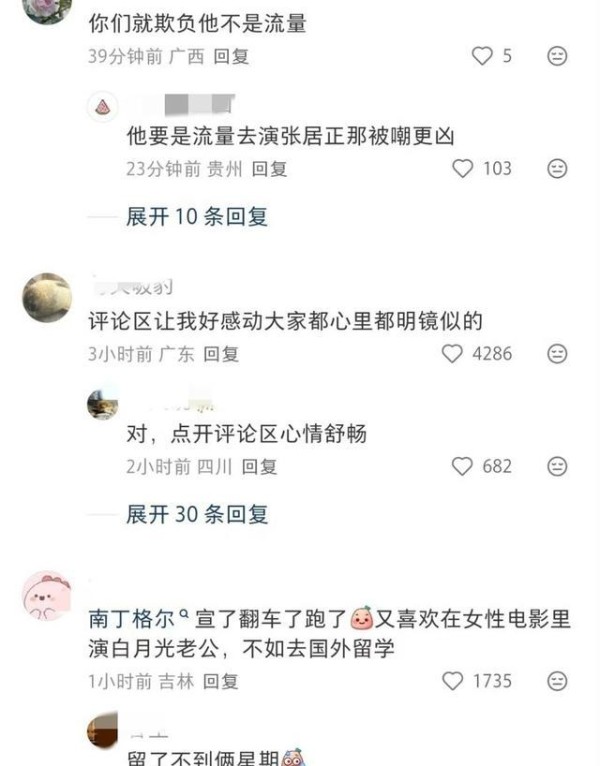The height and width of the screenshot is (766, 600).
Task: Reply to the 39分钟前 广西 comment
Action: [233, 56]
